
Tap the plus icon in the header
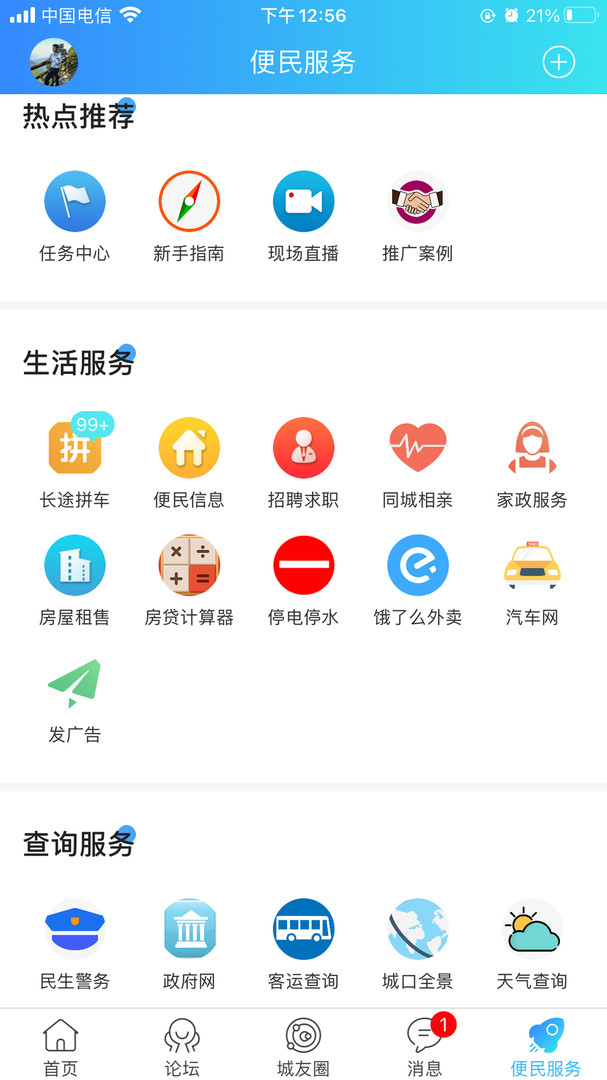tap(558, 63)
